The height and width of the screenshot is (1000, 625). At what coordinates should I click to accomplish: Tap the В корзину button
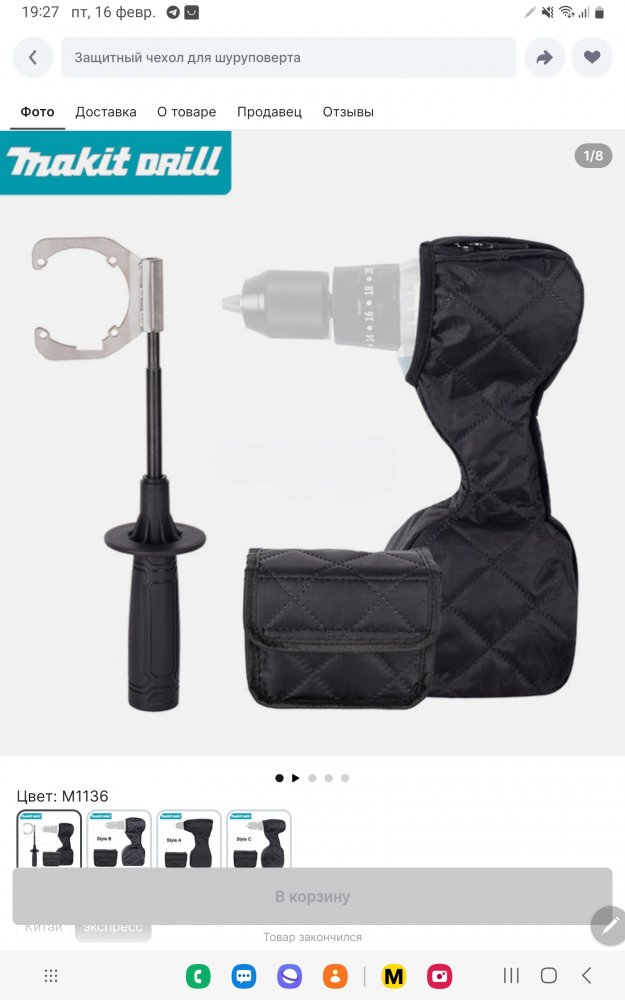[x=312, y=896]
